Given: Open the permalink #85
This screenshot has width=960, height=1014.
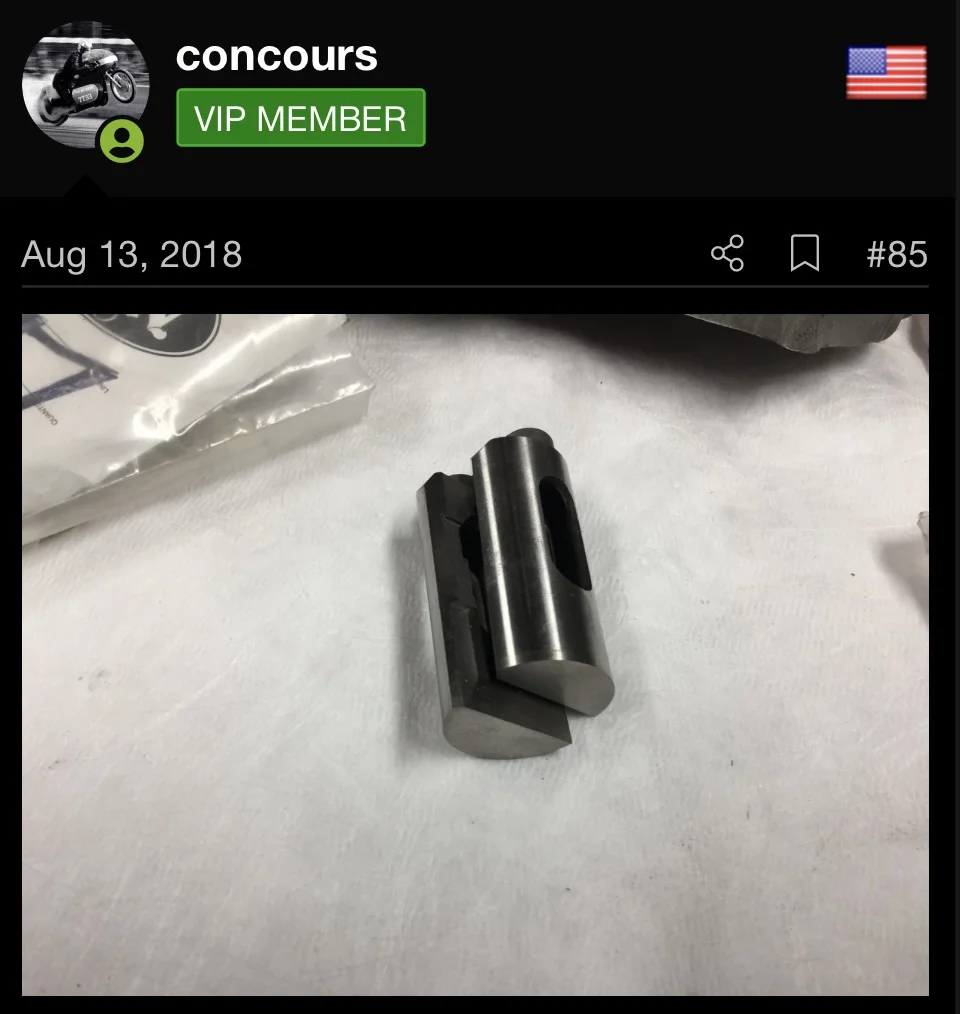Looking at the screenshot, I should point(896,254).
